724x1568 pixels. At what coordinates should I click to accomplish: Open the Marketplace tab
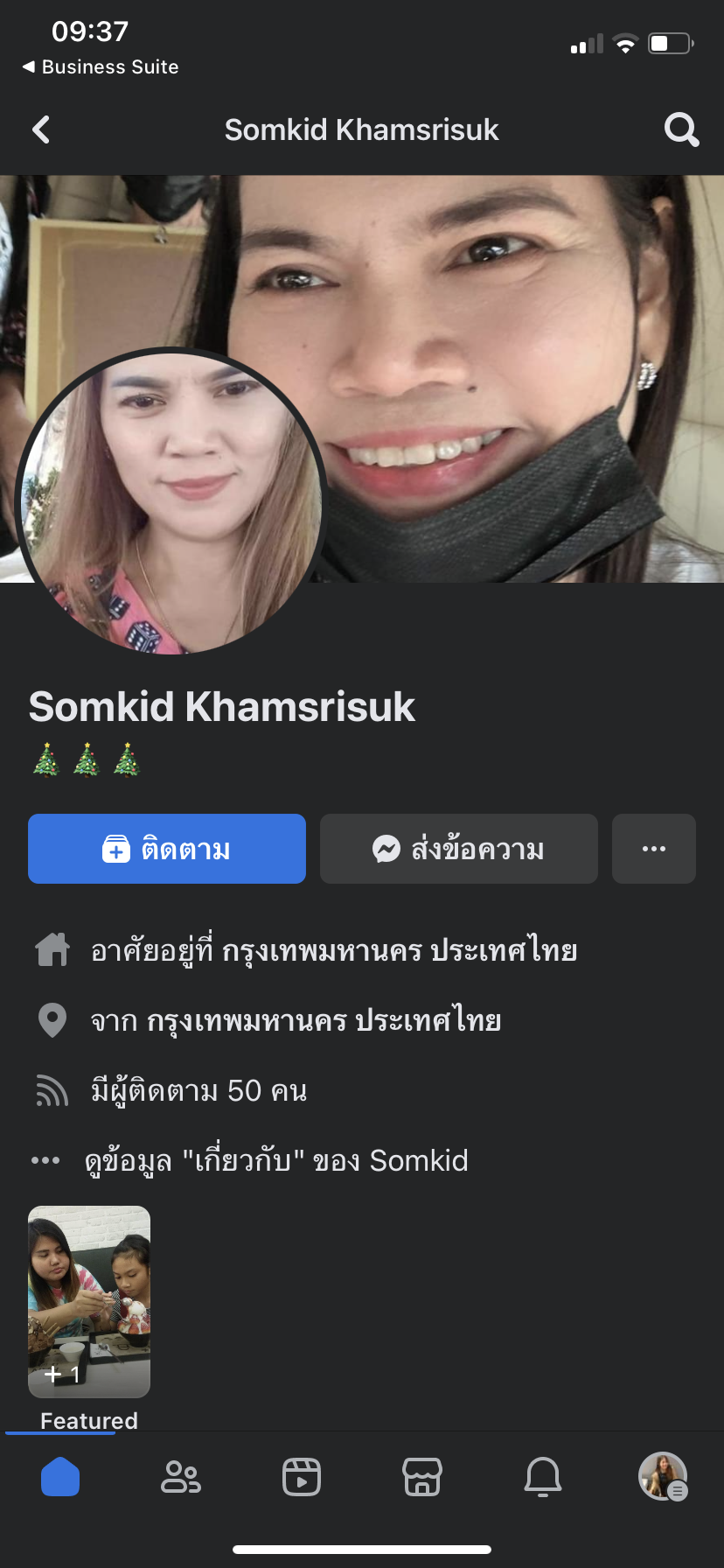coord(422,1478)
